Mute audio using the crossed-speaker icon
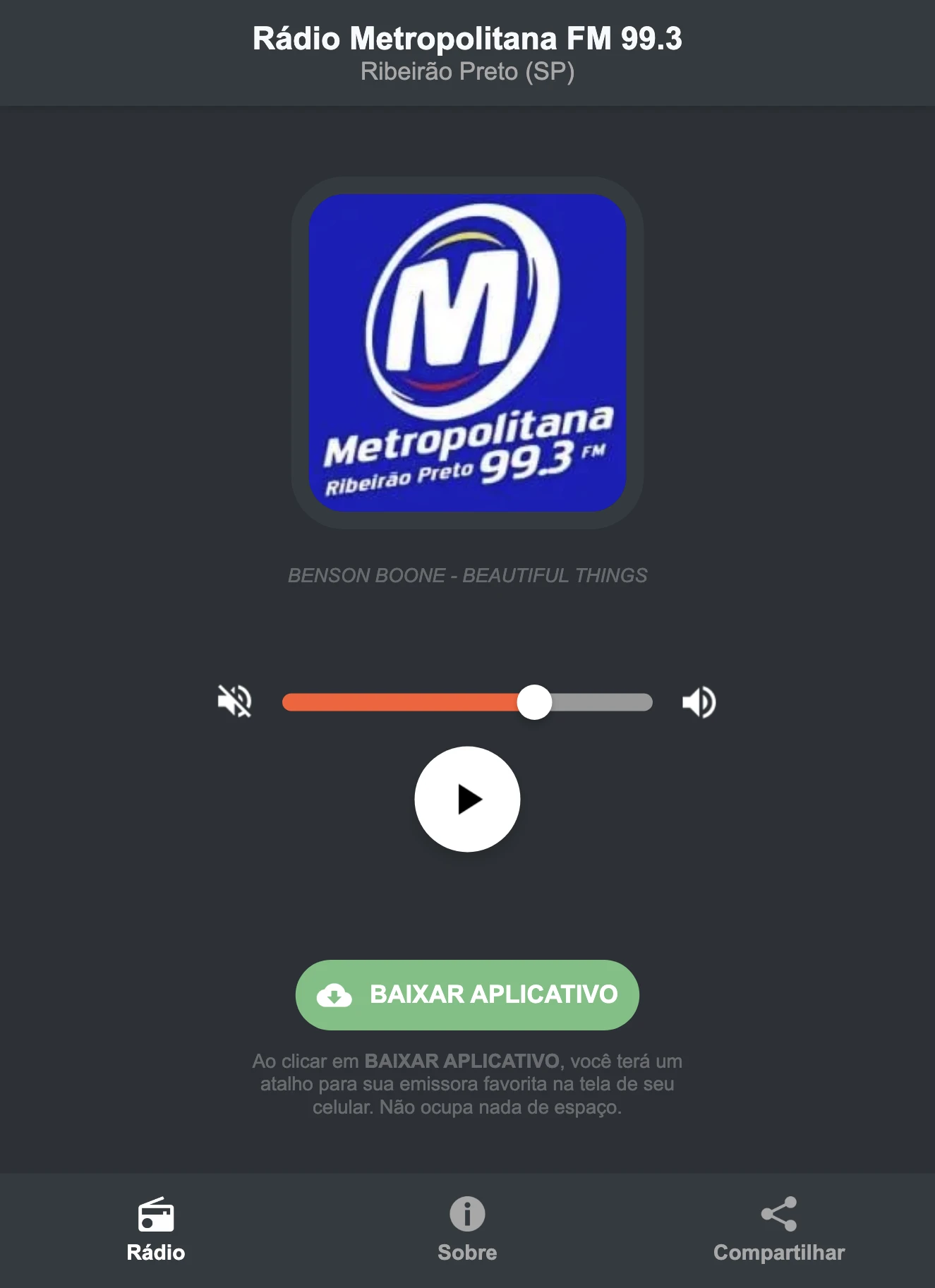Viewport: 935px width, 1288px height. click(x=236, y=701)
